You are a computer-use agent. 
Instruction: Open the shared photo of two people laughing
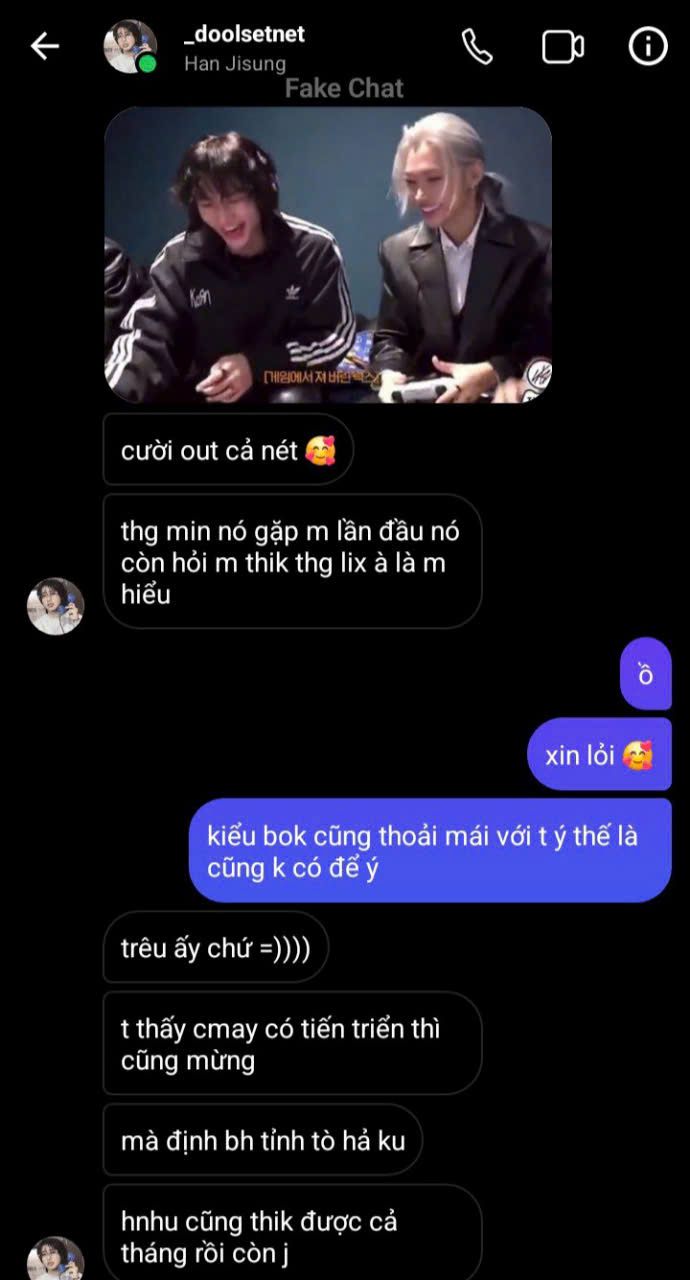[328, 255]
